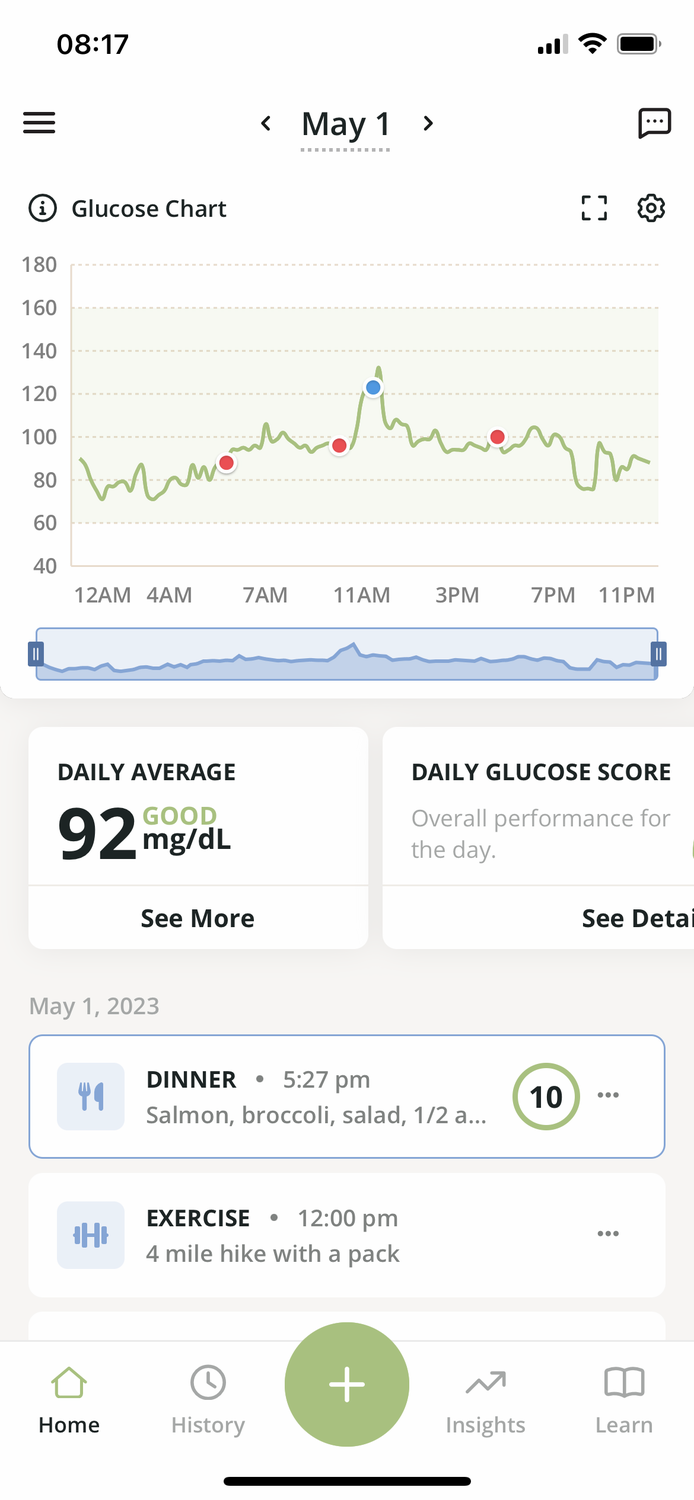
Task: Open the hamburger menu
Action: (39, 123)
